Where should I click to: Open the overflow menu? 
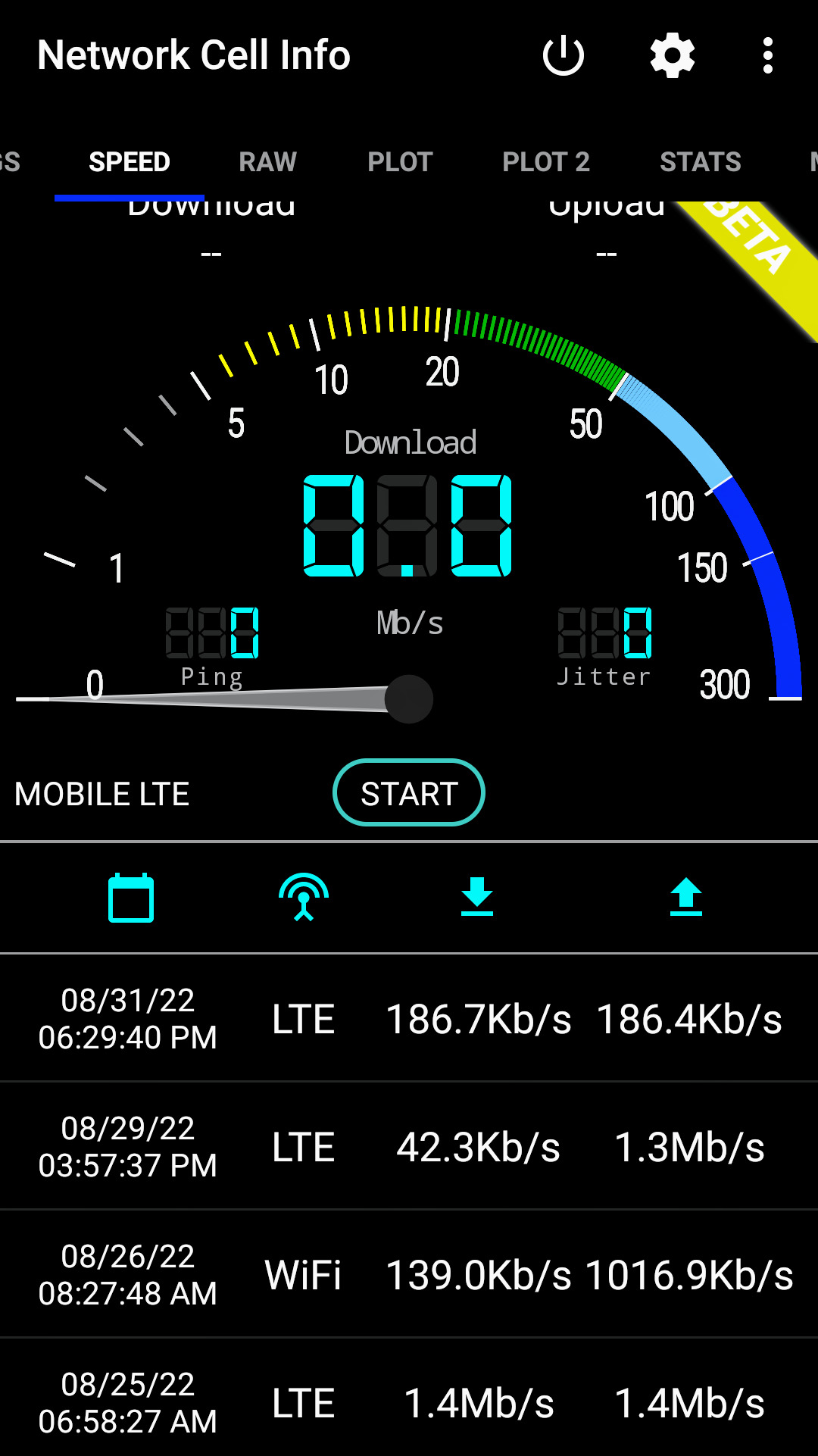tap(768, 55)
